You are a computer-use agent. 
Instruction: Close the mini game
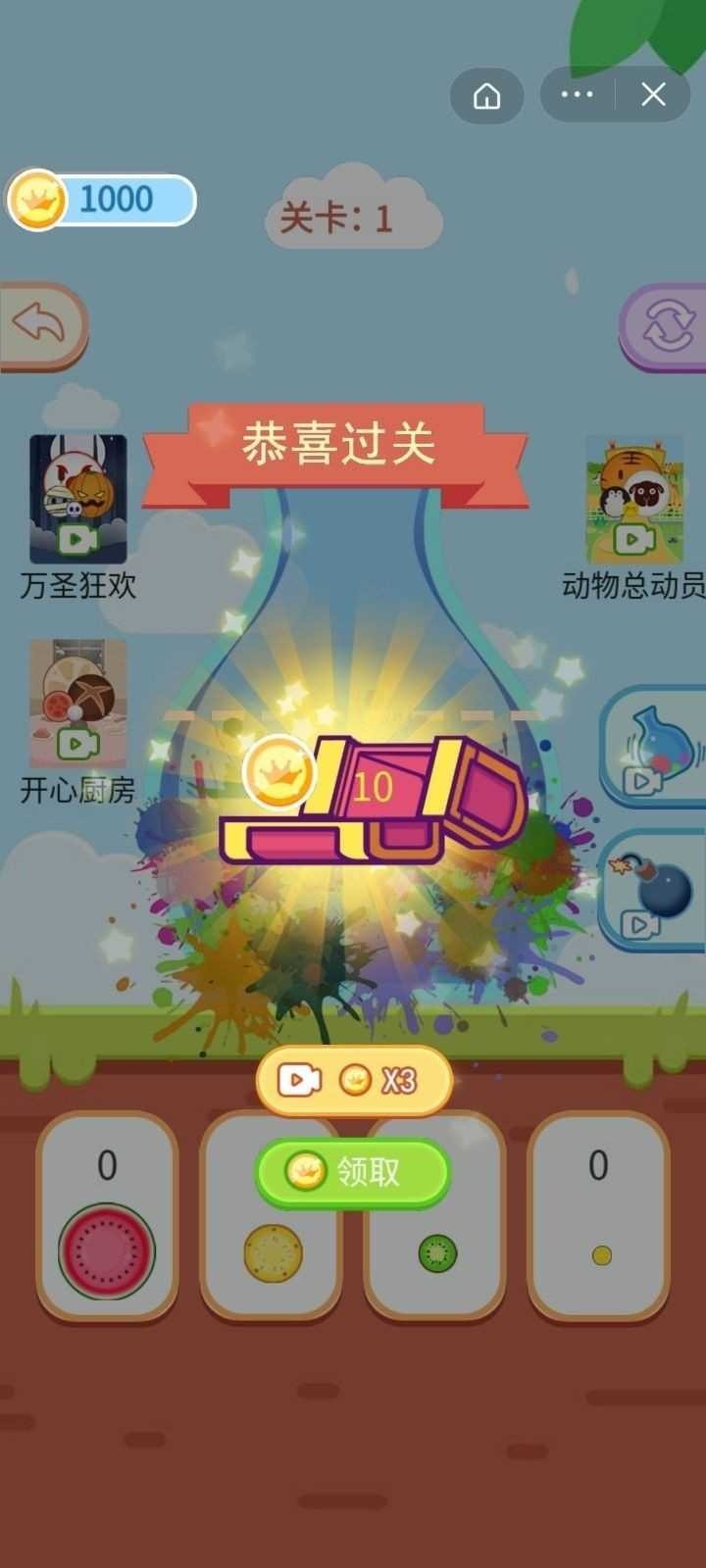(x=653, y=95)
